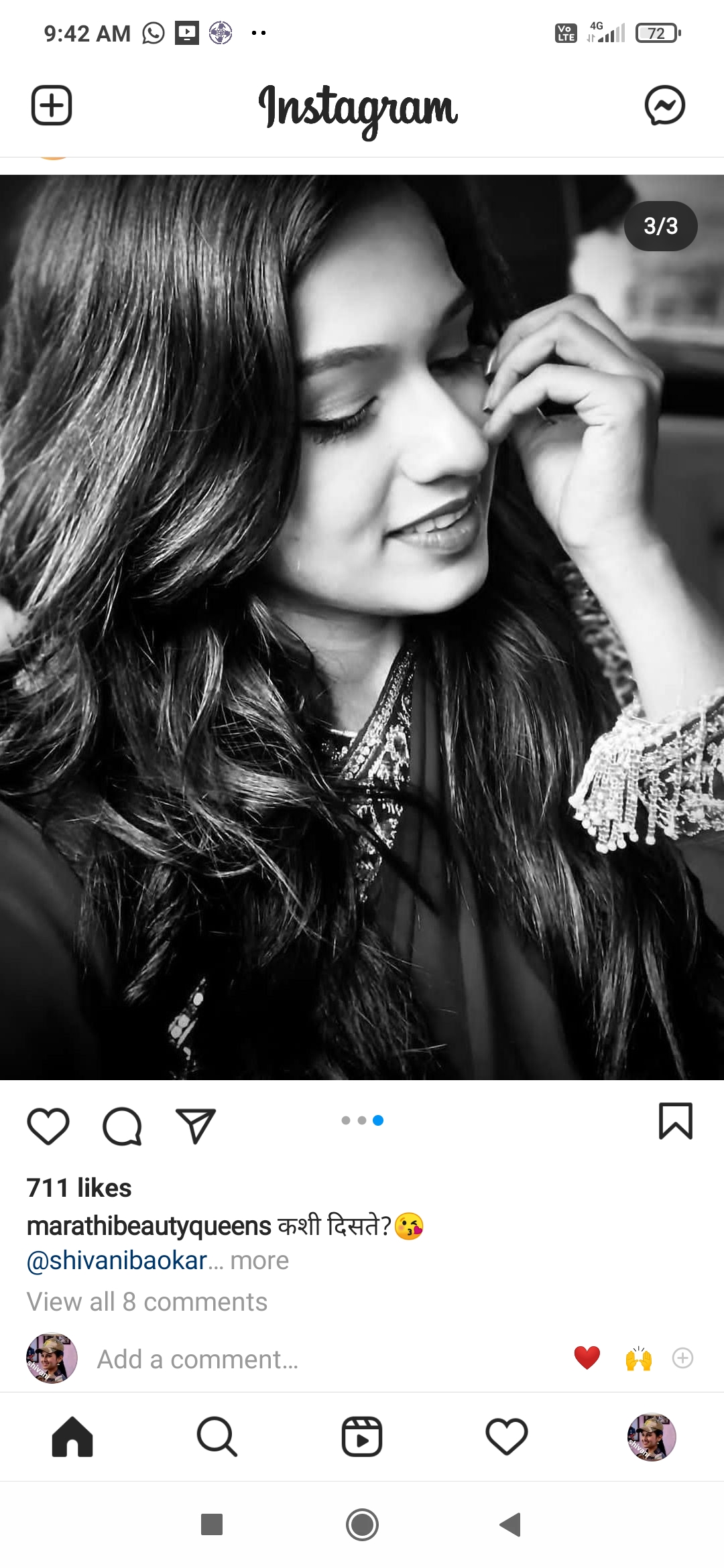
Task: Open your profile tab
Action: point(652,1437)
